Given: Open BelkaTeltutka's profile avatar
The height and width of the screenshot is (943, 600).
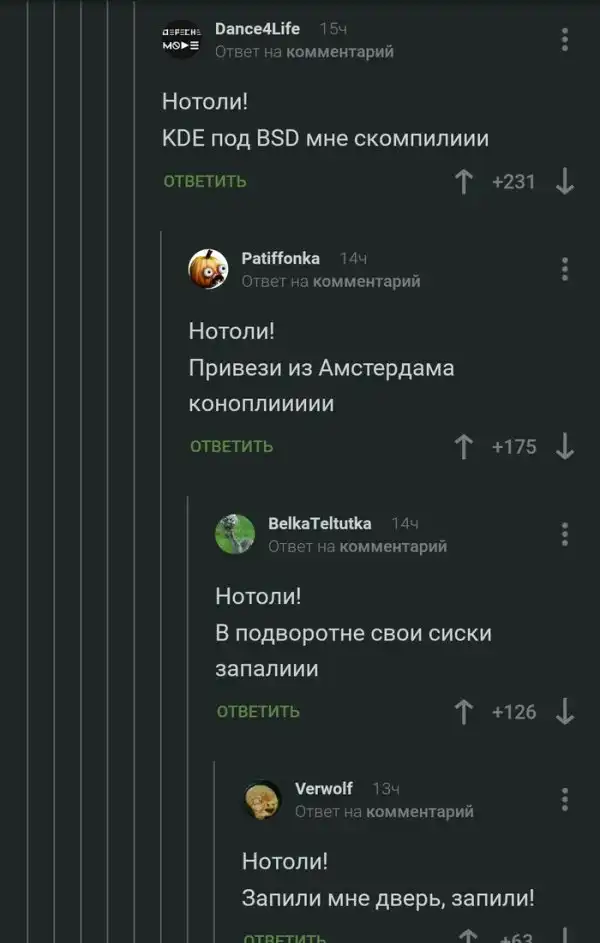Looking at the screenshot, I should [x=235, y=534].
